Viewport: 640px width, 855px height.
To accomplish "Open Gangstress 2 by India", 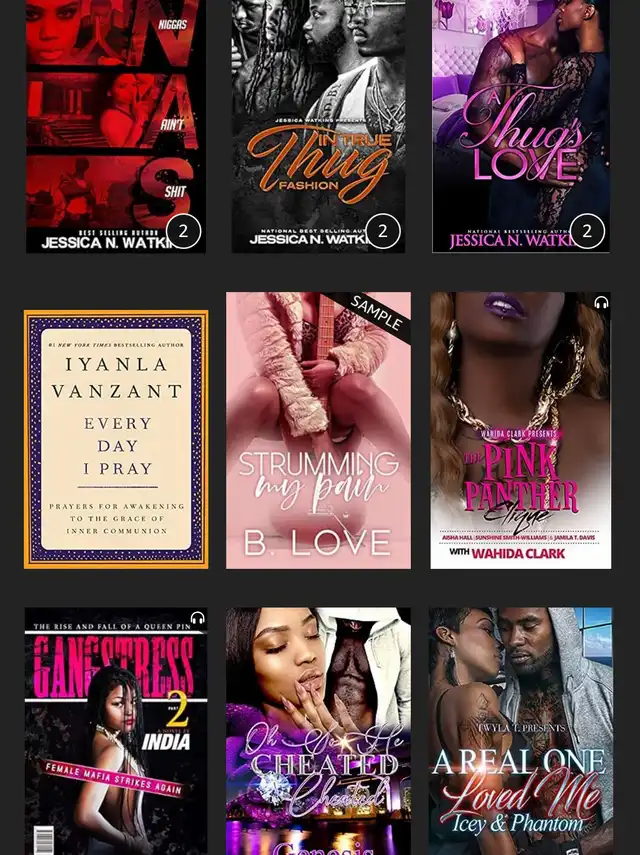I will click(x=116, y=731).
